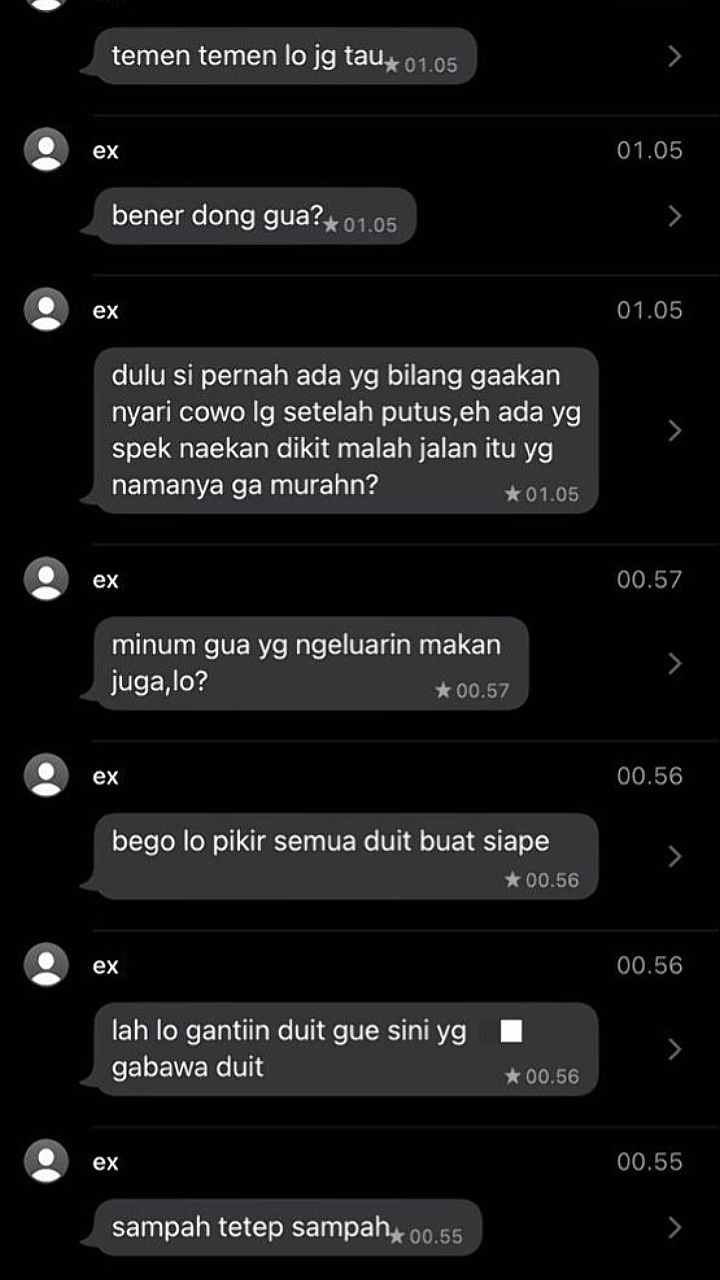Image resolution: width=720 pixels, height=1280 pixels.
Task: Open message 'minum gua yg ngeluarin makan'
Action: tap(311, 663)
